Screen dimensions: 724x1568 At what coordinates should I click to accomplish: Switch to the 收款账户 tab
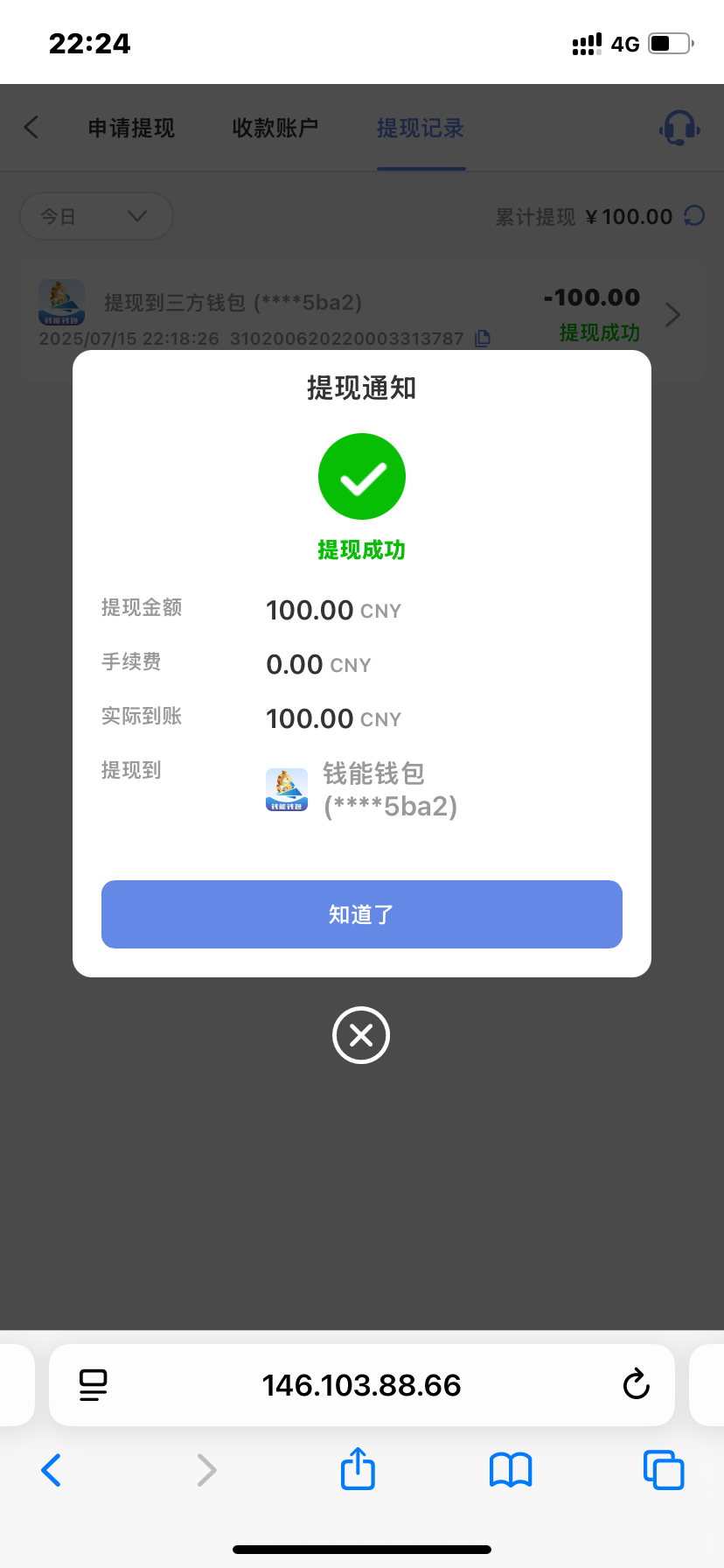point(275,129)
